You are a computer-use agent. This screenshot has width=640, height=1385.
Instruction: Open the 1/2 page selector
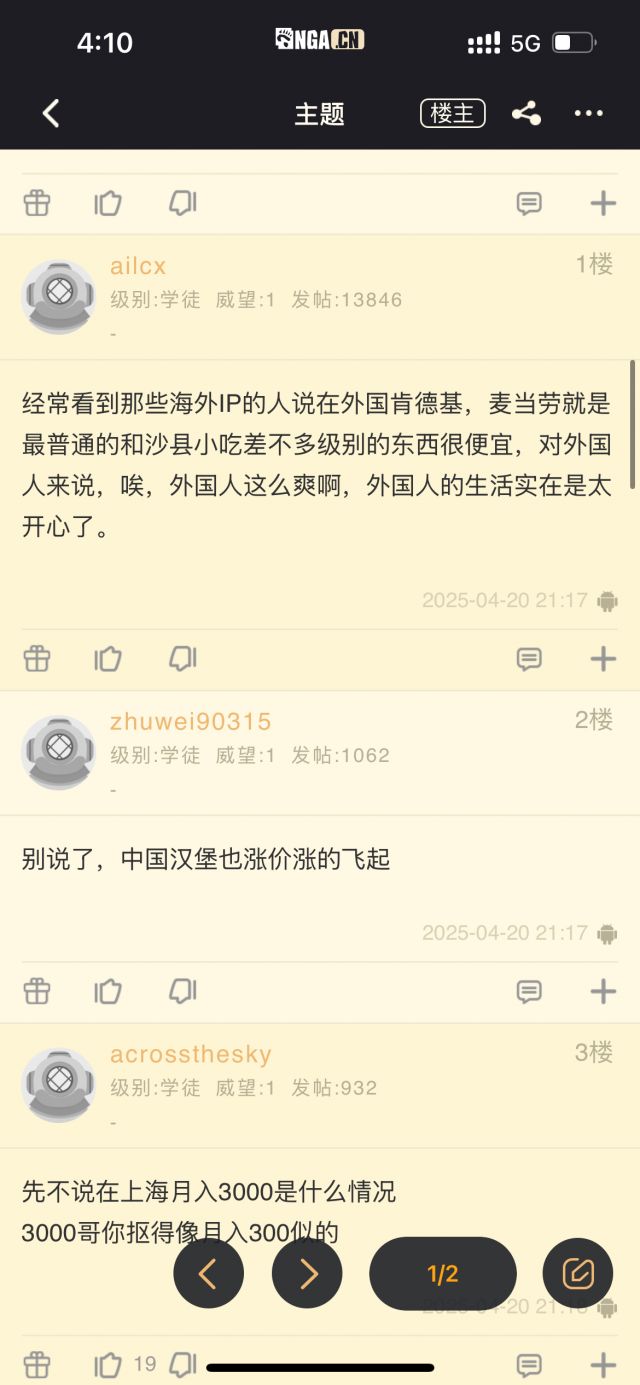coord(442,1273)
